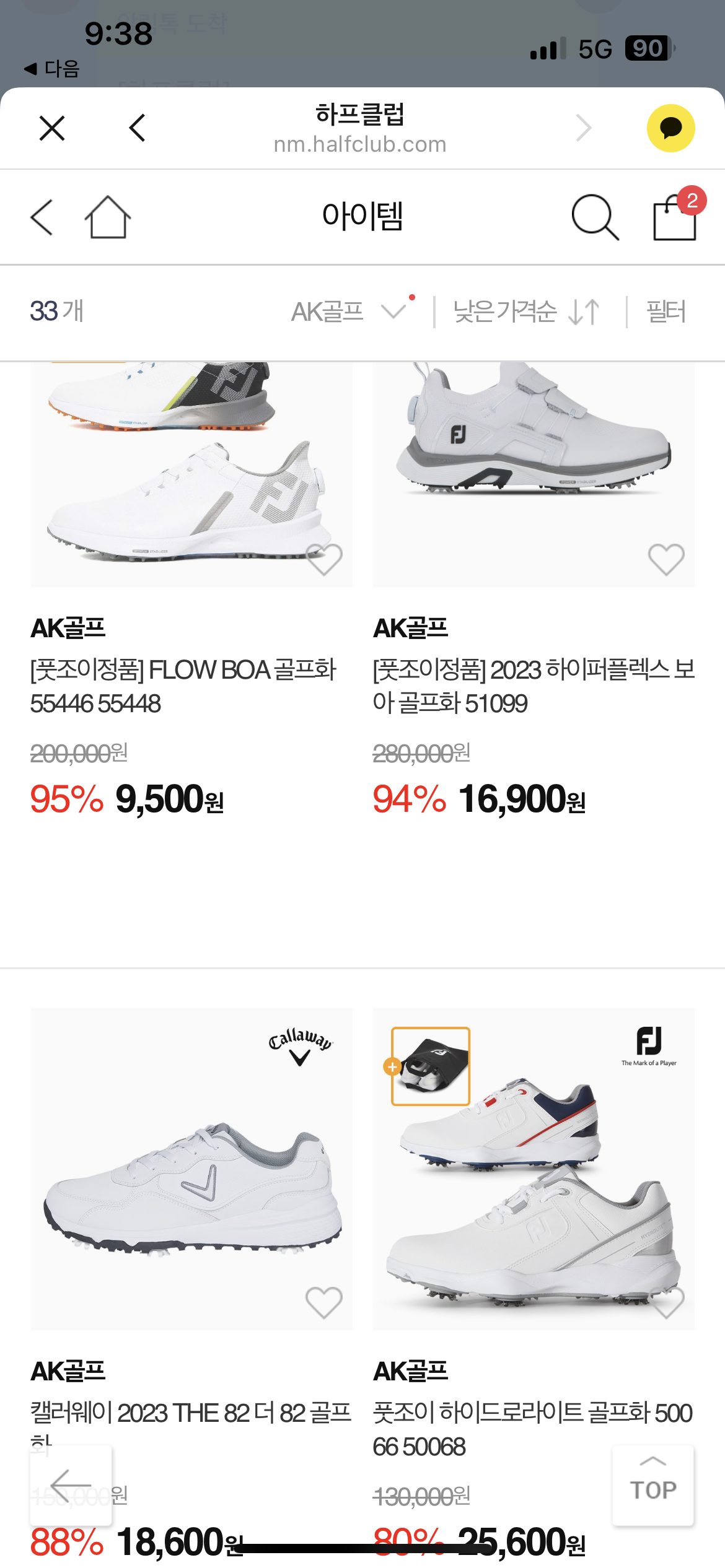
Task: Close the in-app browser with the X
Action: (52, 128)
